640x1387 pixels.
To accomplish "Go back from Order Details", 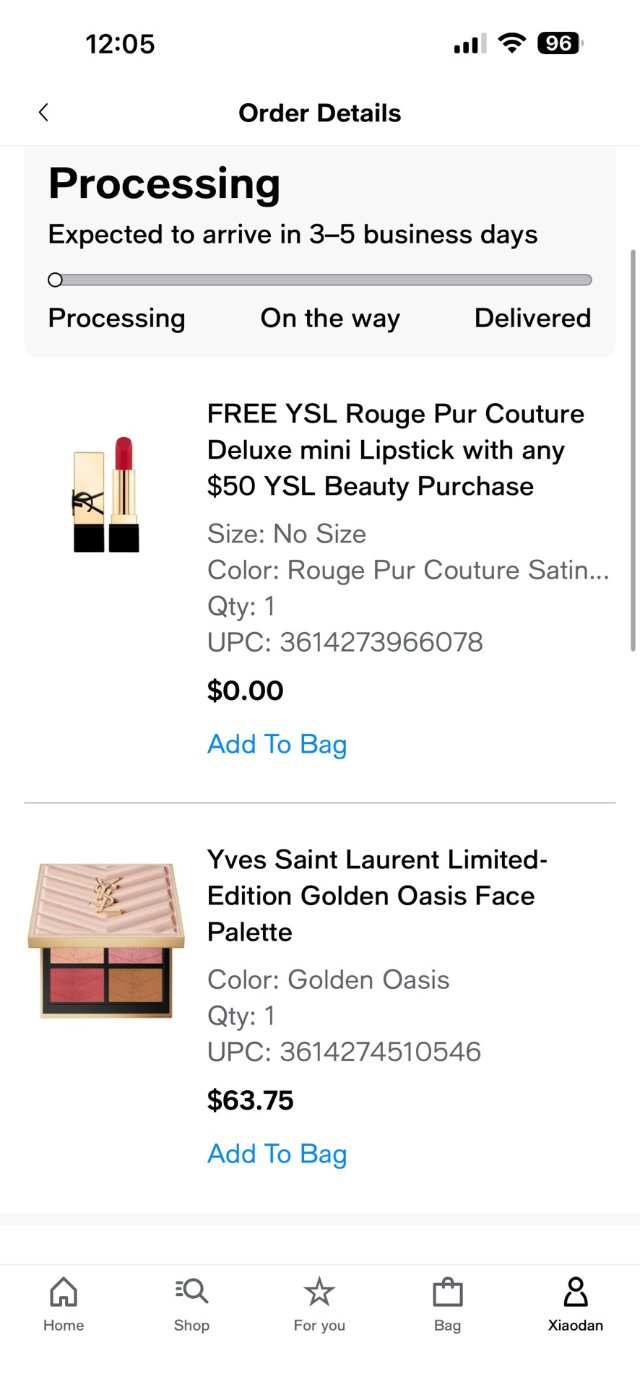I will pyautogui.click(x=43, y=113).
